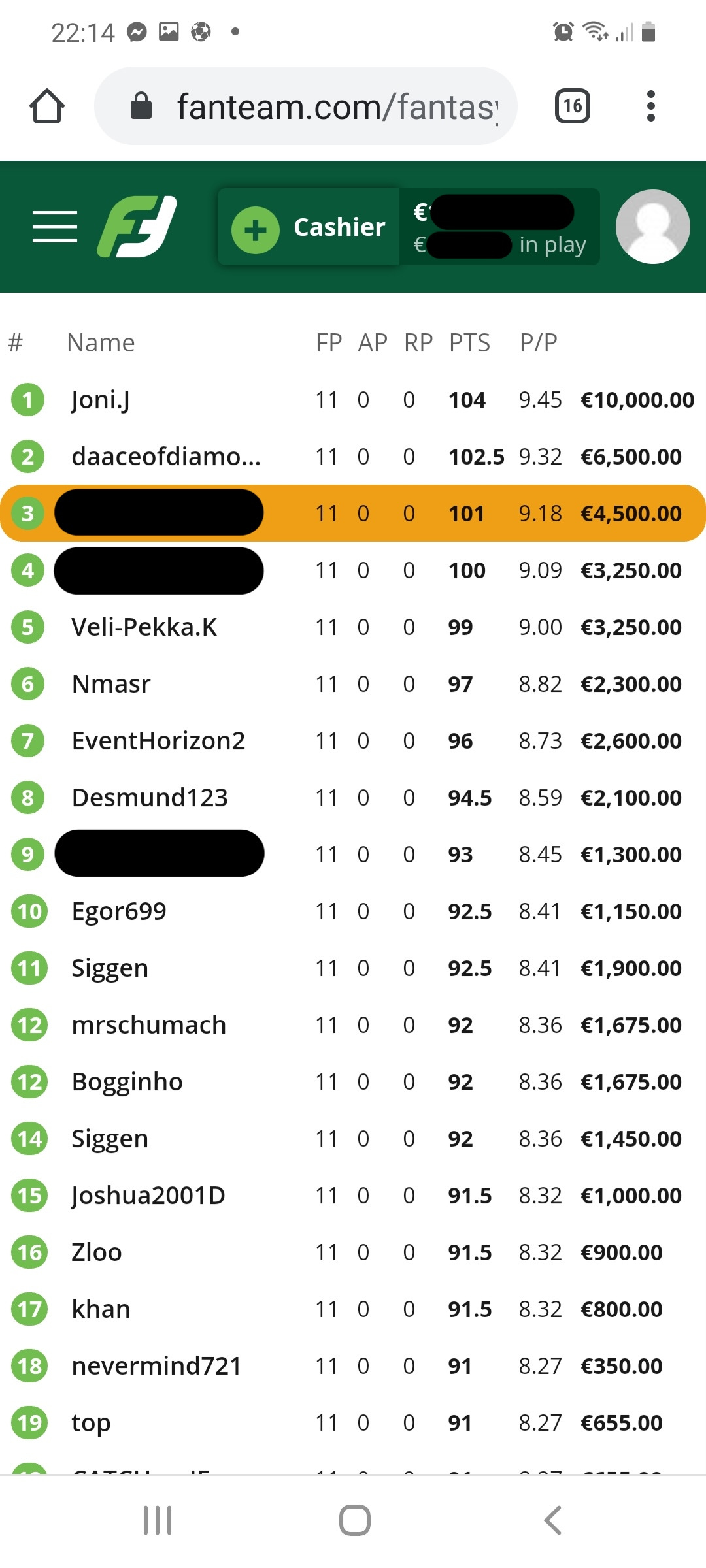This screenshot has width=706, height=1568.
Task: Open the tab switcher showing 16 tabs
Action: [x=572, y=106]
